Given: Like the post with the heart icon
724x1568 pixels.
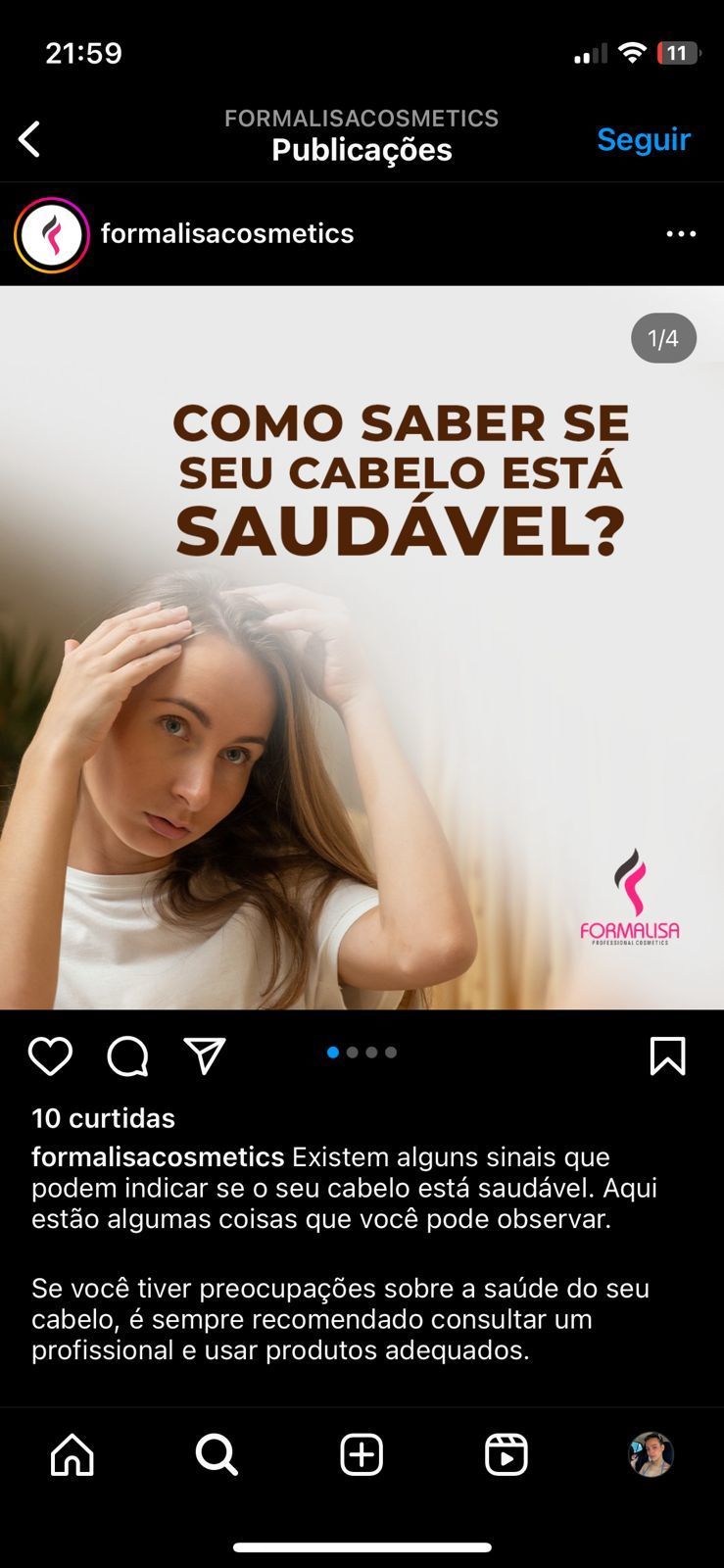Looking at the screenshot, I should 50,1056.
